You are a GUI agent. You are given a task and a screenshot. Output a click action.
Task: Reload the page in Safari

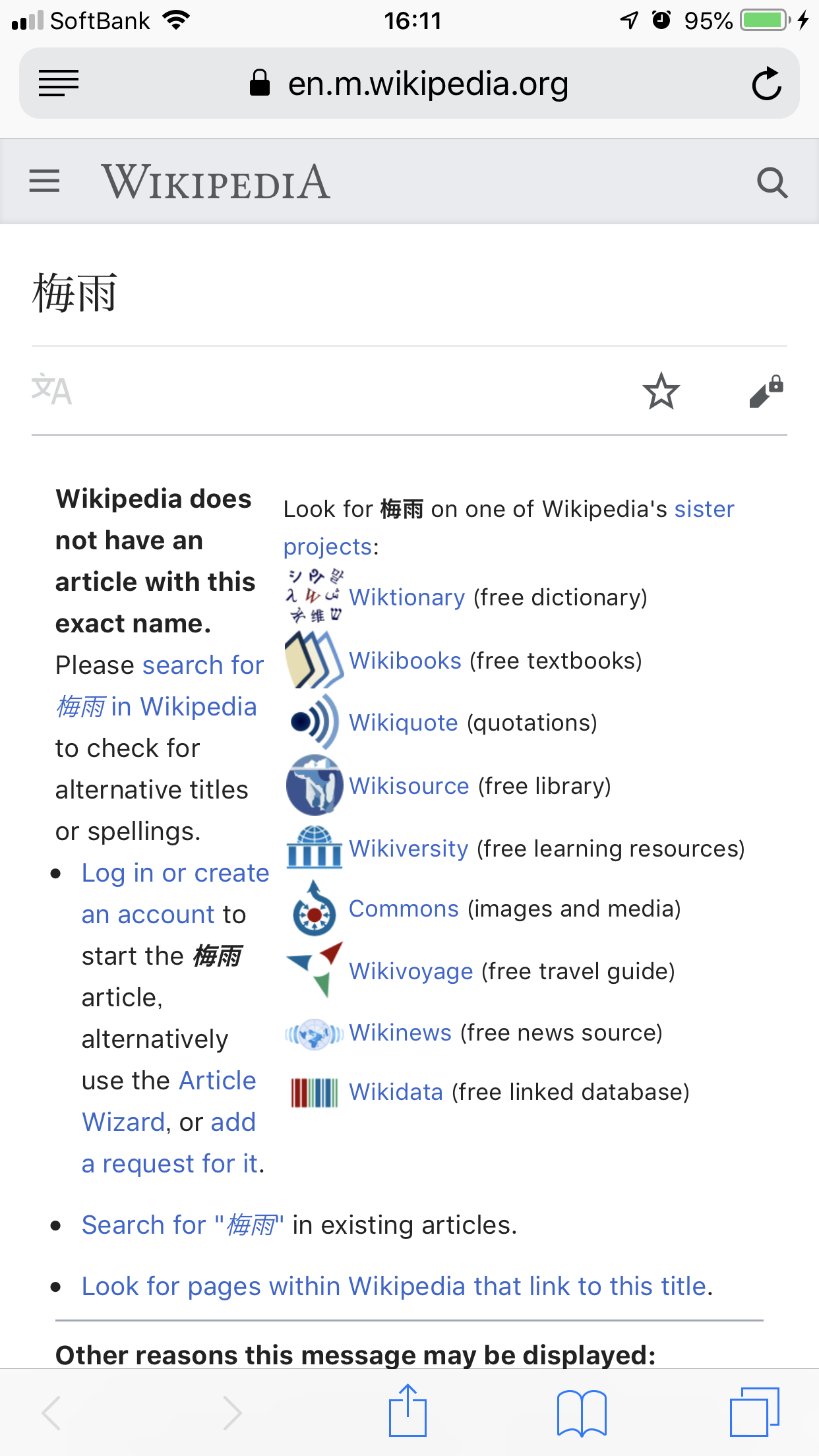(766, 84)
